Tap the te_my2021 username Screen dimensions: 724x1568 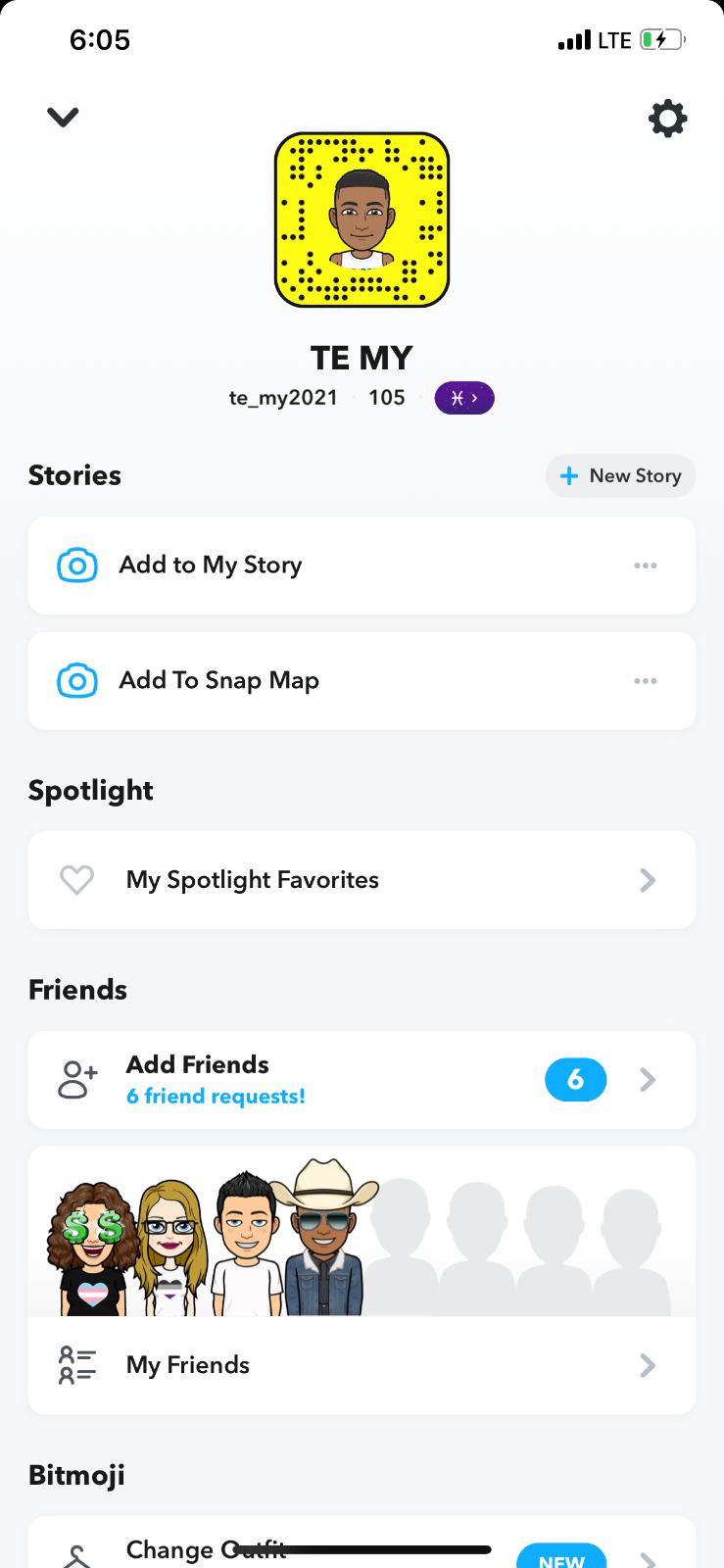pos(283,398)
